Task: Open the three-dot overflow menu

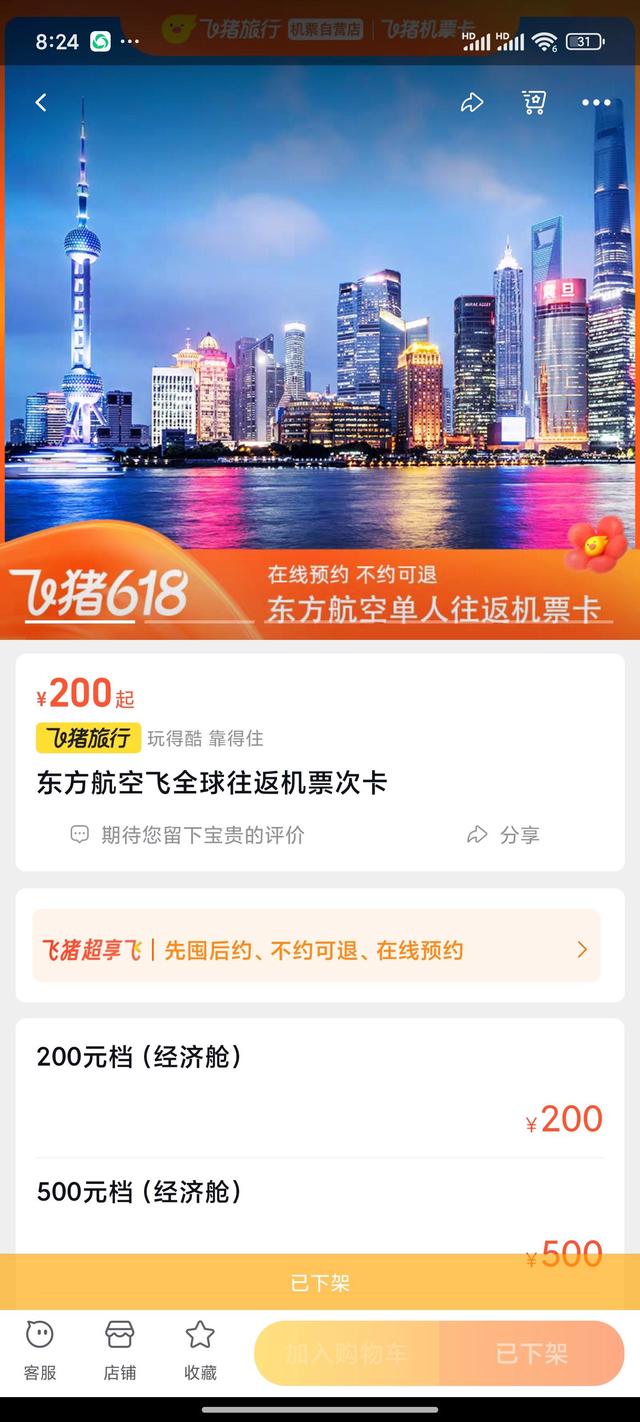Action: click(596, 103)
